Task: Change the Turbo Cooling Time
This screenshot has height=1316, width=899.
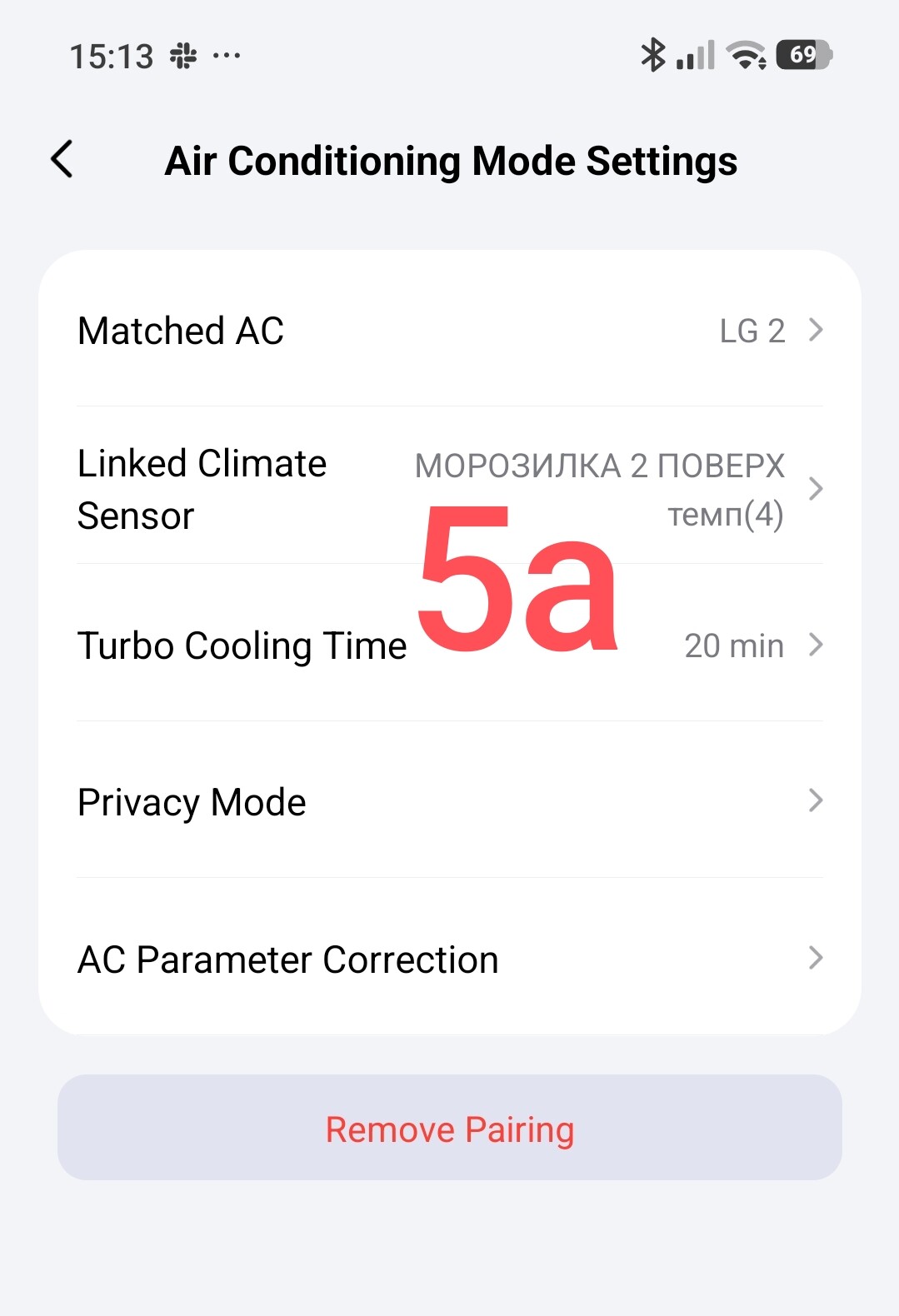Action: [x=450, y=646]
